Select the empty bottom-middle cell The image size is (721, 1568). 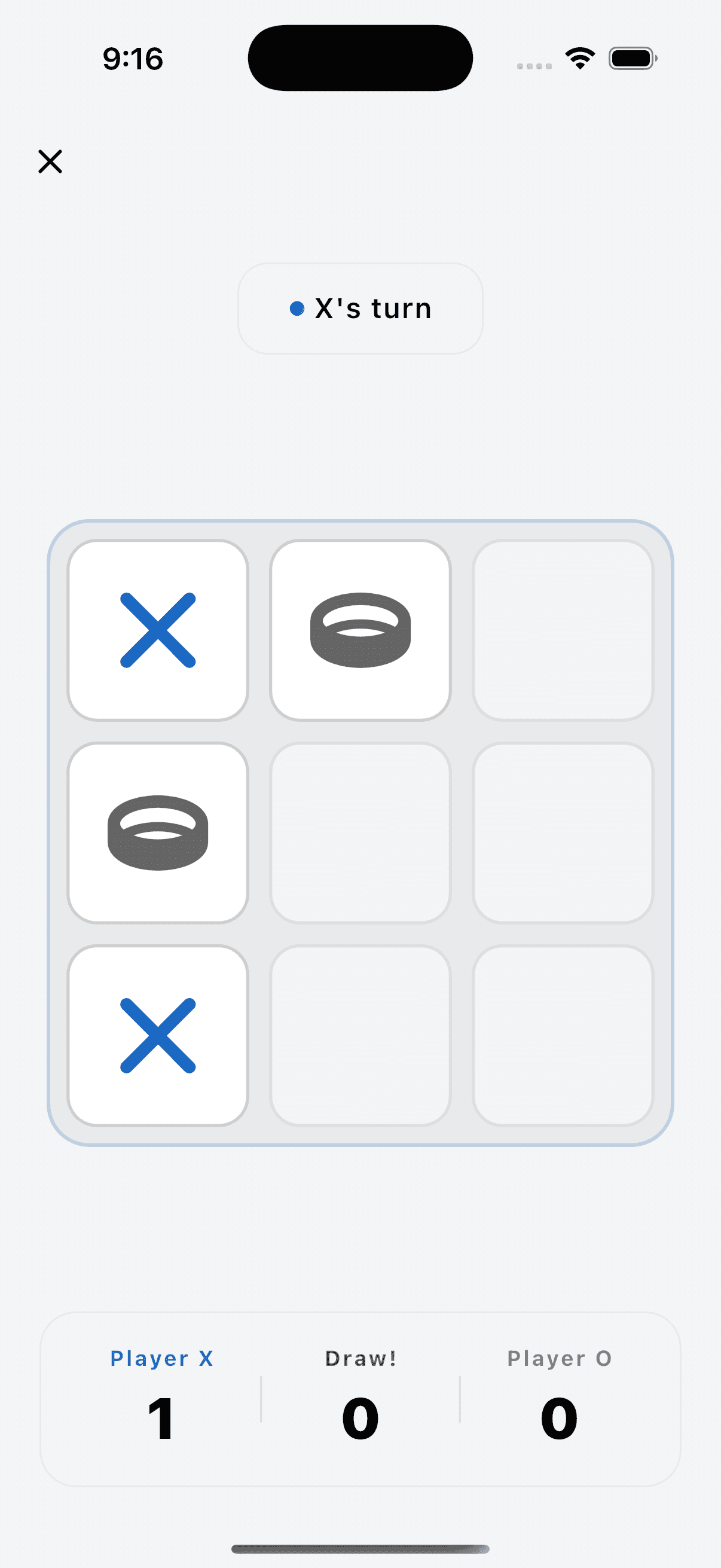coord(361,1033)
